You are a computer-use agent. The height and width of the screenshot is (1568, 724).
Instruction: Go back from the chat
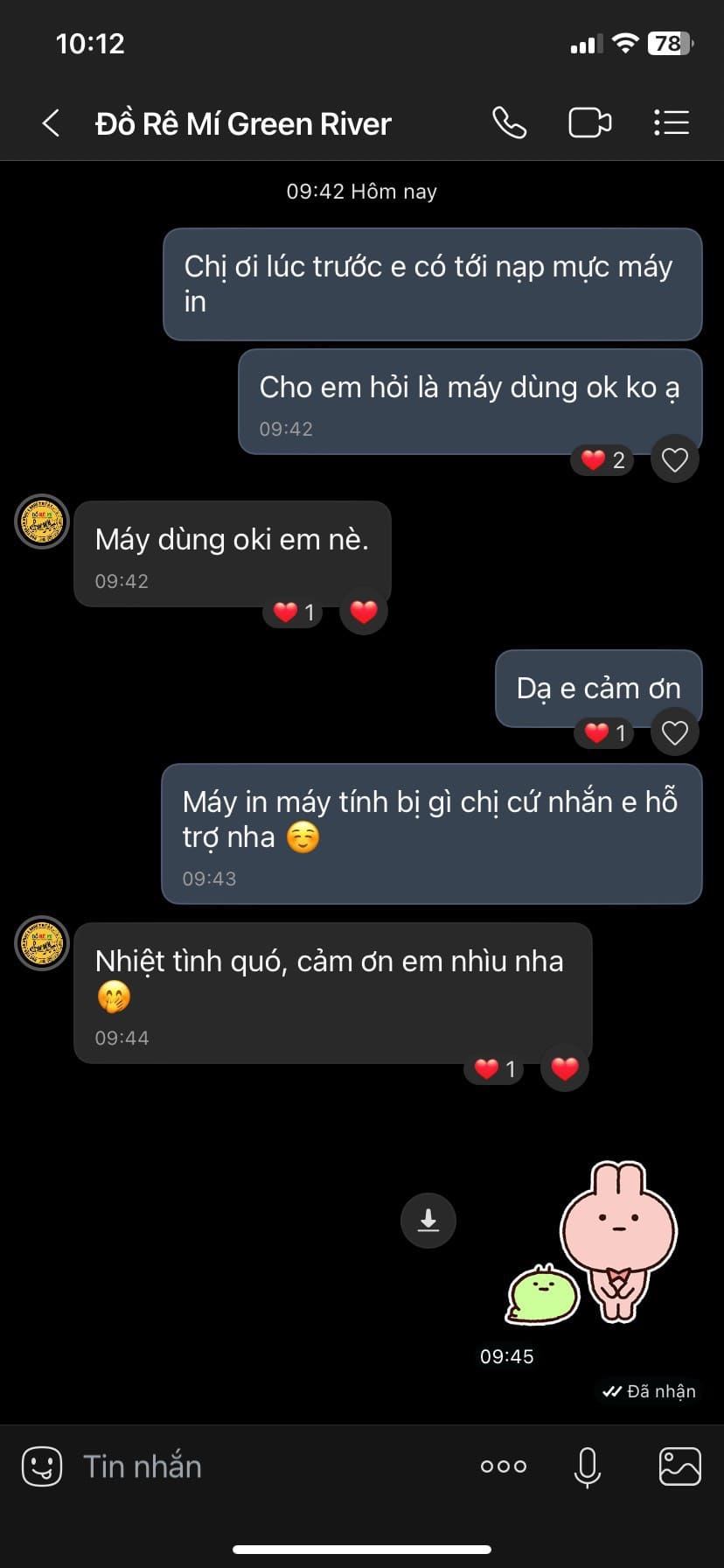coord(51,123)
